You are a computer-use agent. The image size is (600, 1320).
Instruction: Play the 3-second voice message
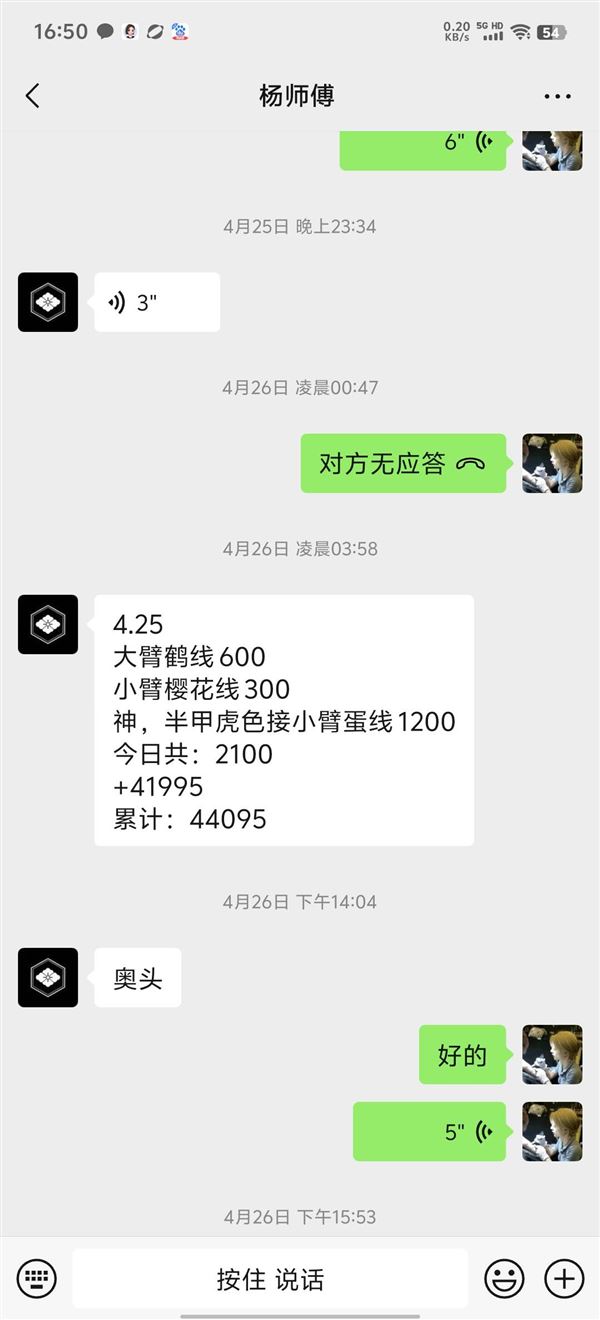(x=157, y=302)
